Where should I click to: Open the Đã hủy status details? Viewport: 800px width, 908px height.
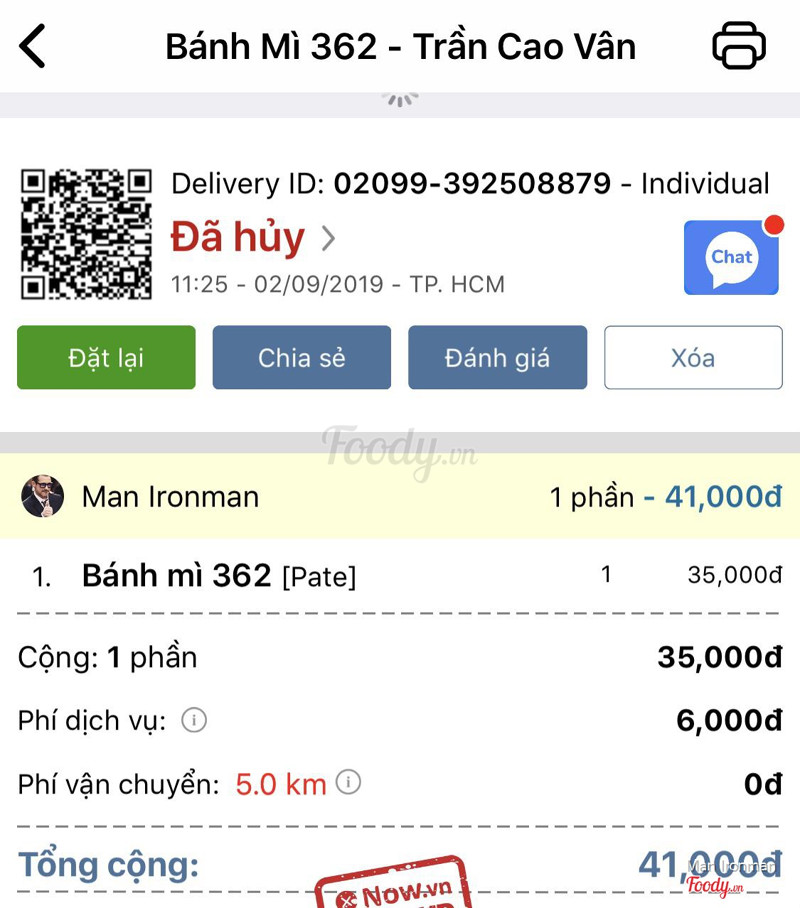254,238
